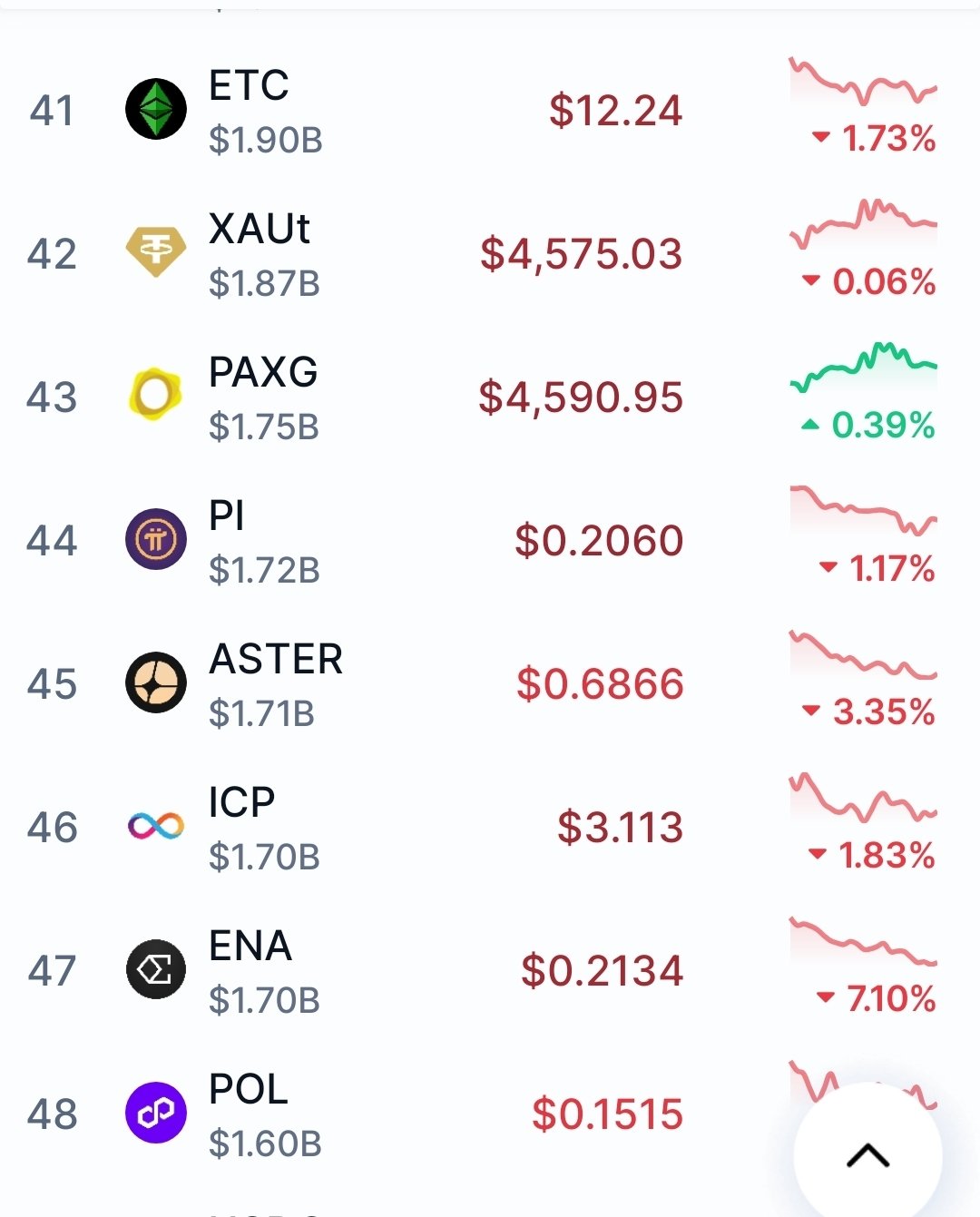Select the ENA coin row
980x1217 pixels.
click(x=250, y=947)
